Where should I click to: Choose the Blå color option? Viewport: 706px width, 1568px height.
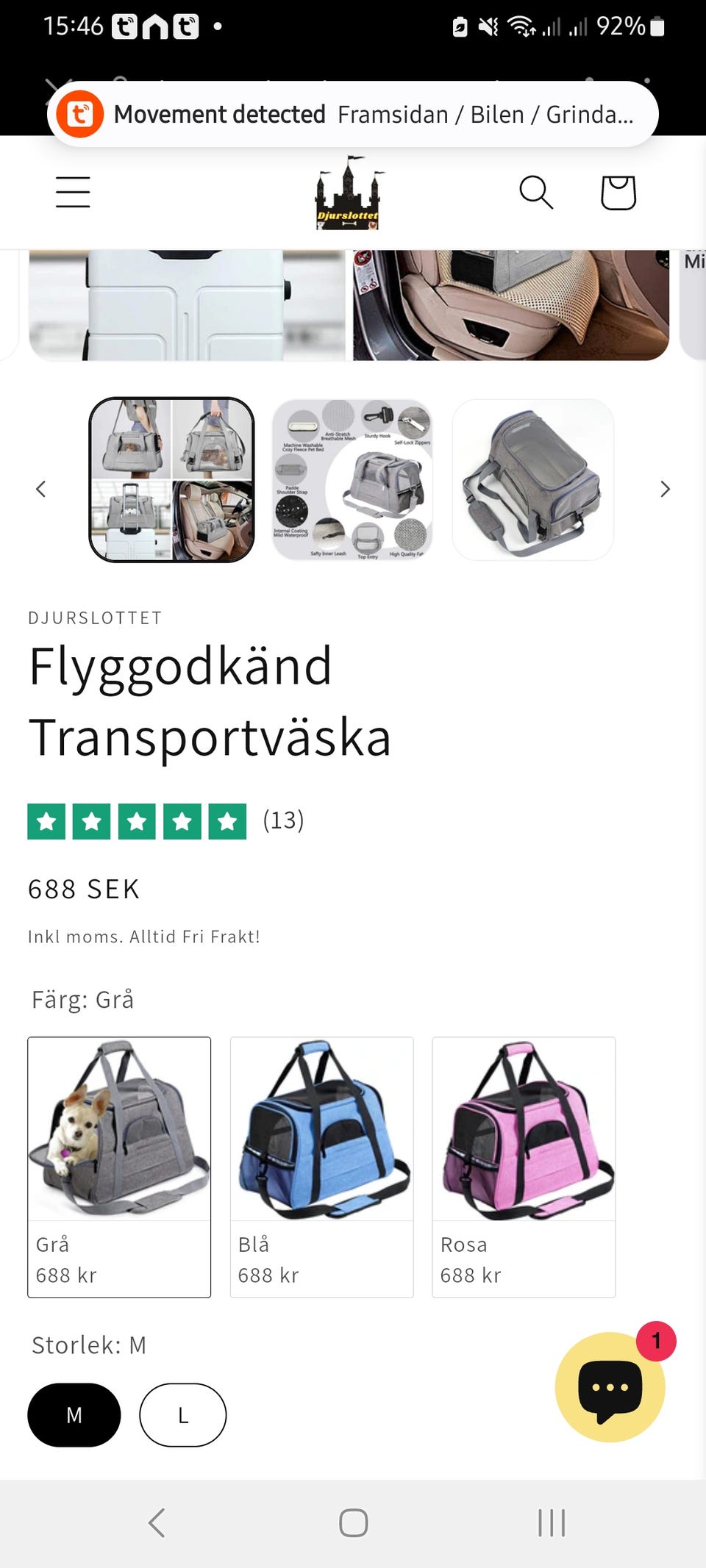[x=321, y=1167]
